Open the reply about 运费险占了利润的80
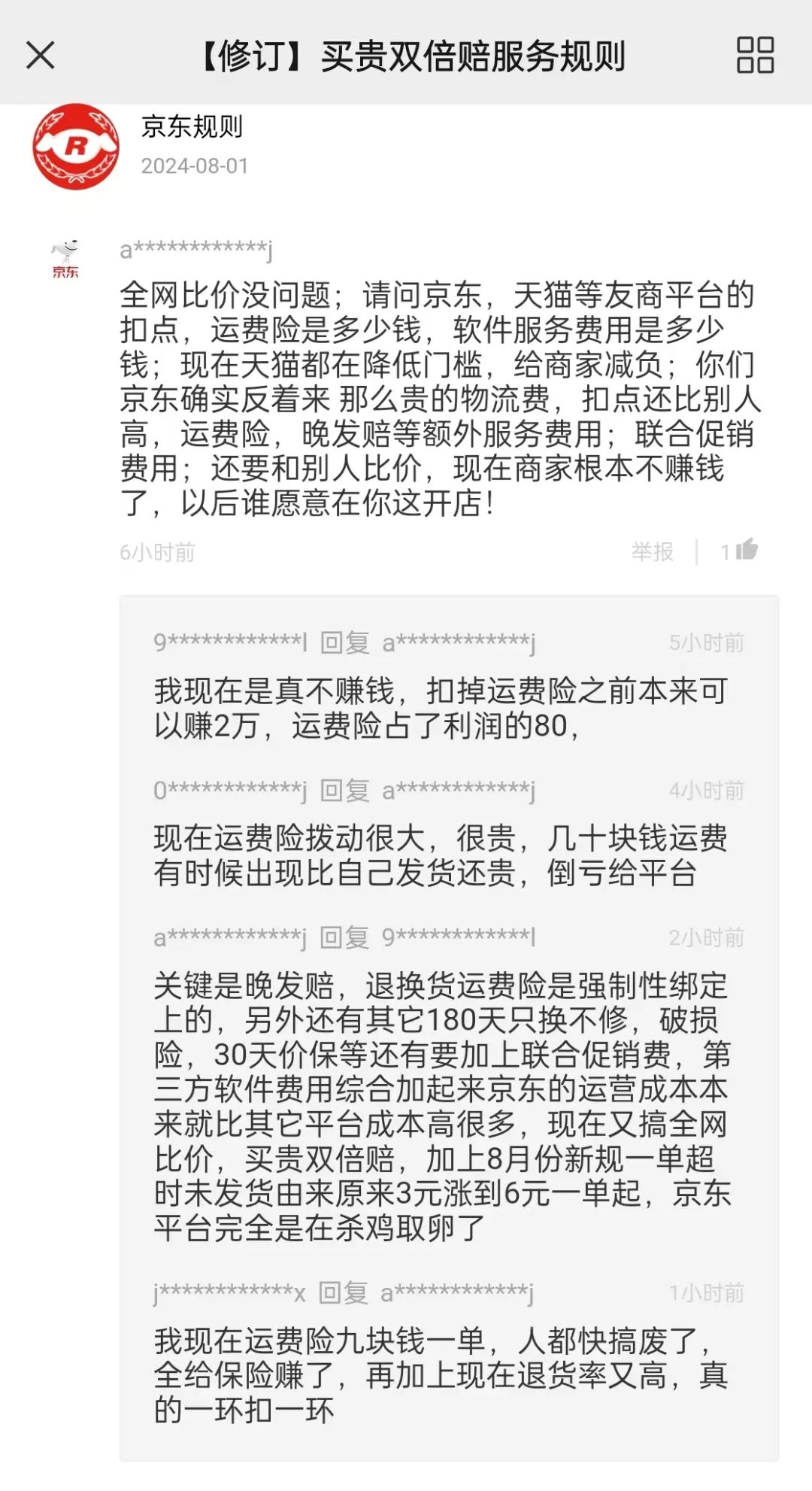This screenshot has width=812, height=1491. (x=441, y=708)
